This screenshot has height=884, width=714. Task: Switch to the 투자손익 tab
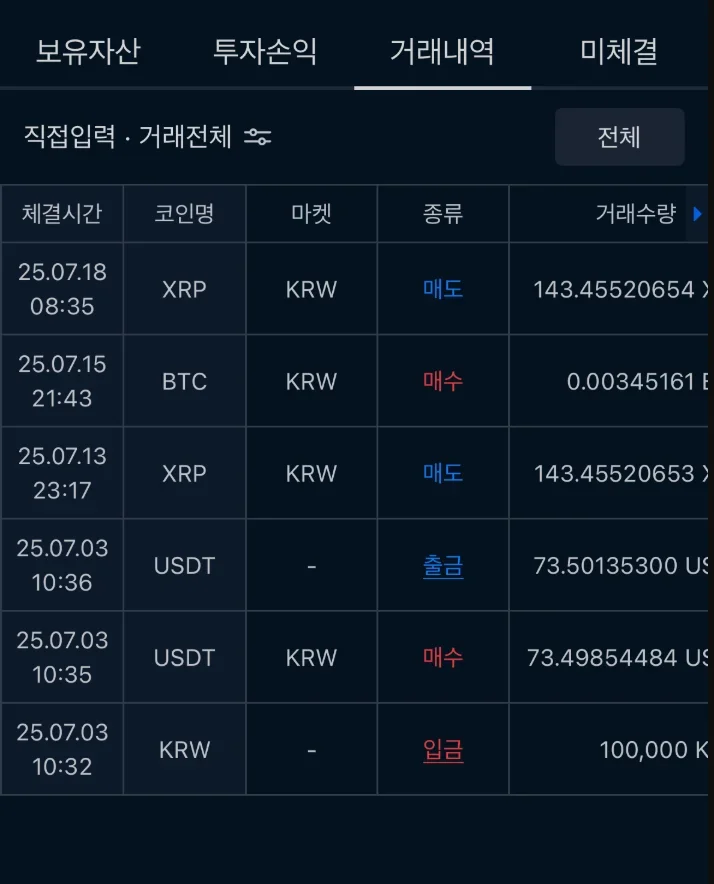pyautogui.click(x=265, y=51)
